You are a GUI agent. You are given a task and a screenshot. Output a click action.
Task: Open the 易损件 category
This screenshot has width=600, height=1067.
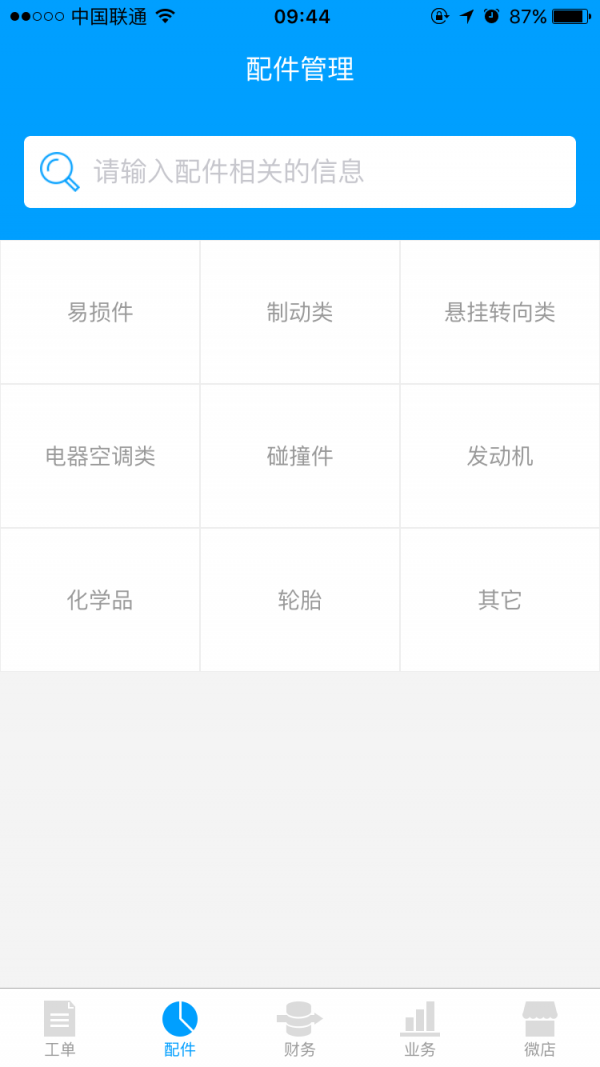click(x=100, y=312)
